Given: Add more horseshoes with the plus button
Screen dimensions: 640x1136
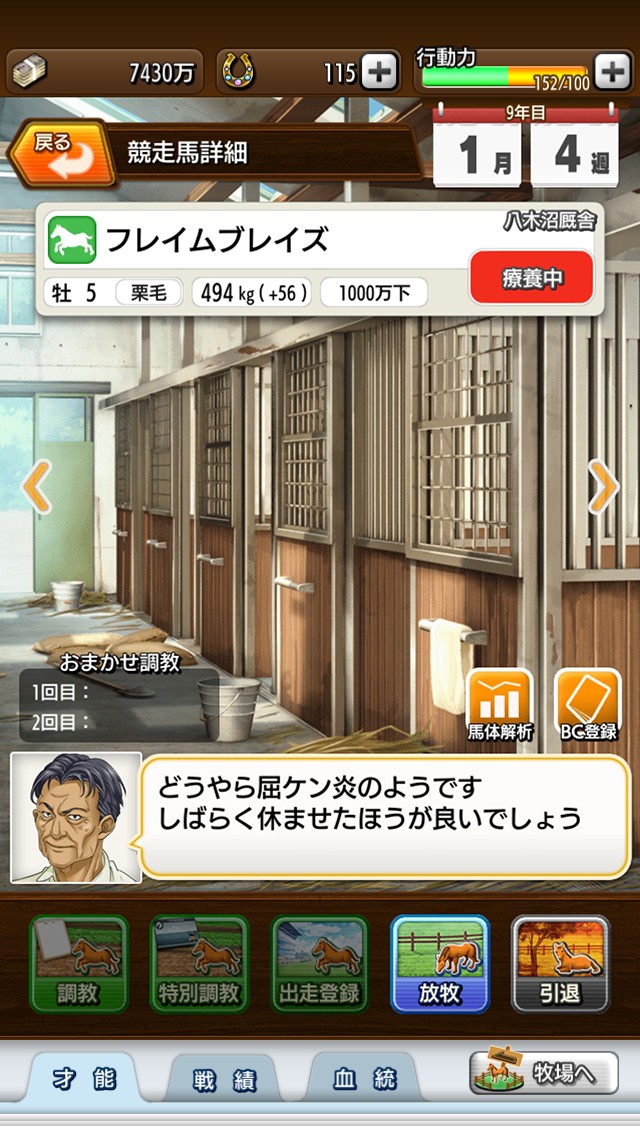Looking at the screenshot, I should pos(378,72).
